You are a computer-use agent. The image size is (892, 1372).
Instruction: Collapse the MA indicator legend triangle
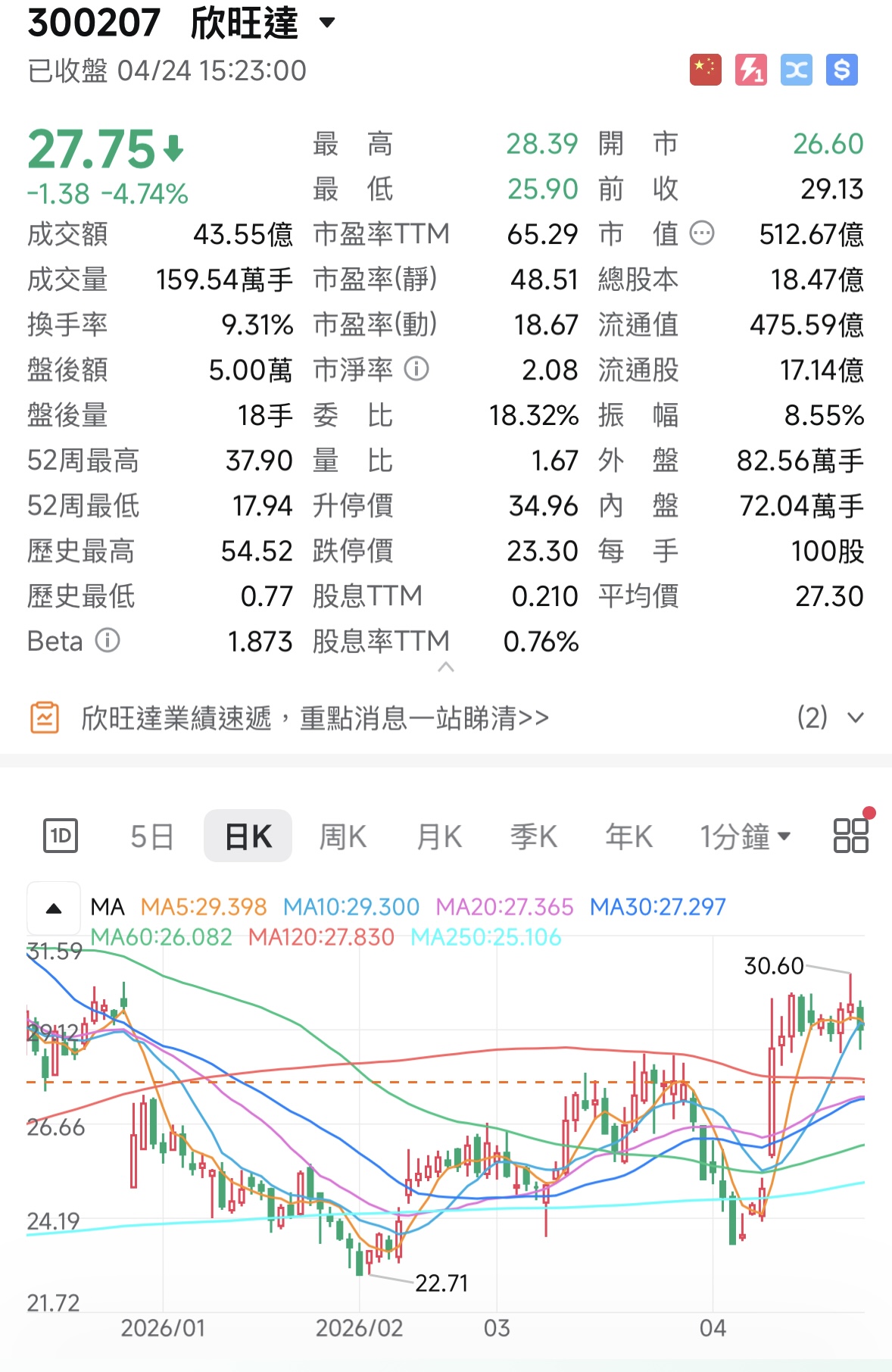click(54, 907)
